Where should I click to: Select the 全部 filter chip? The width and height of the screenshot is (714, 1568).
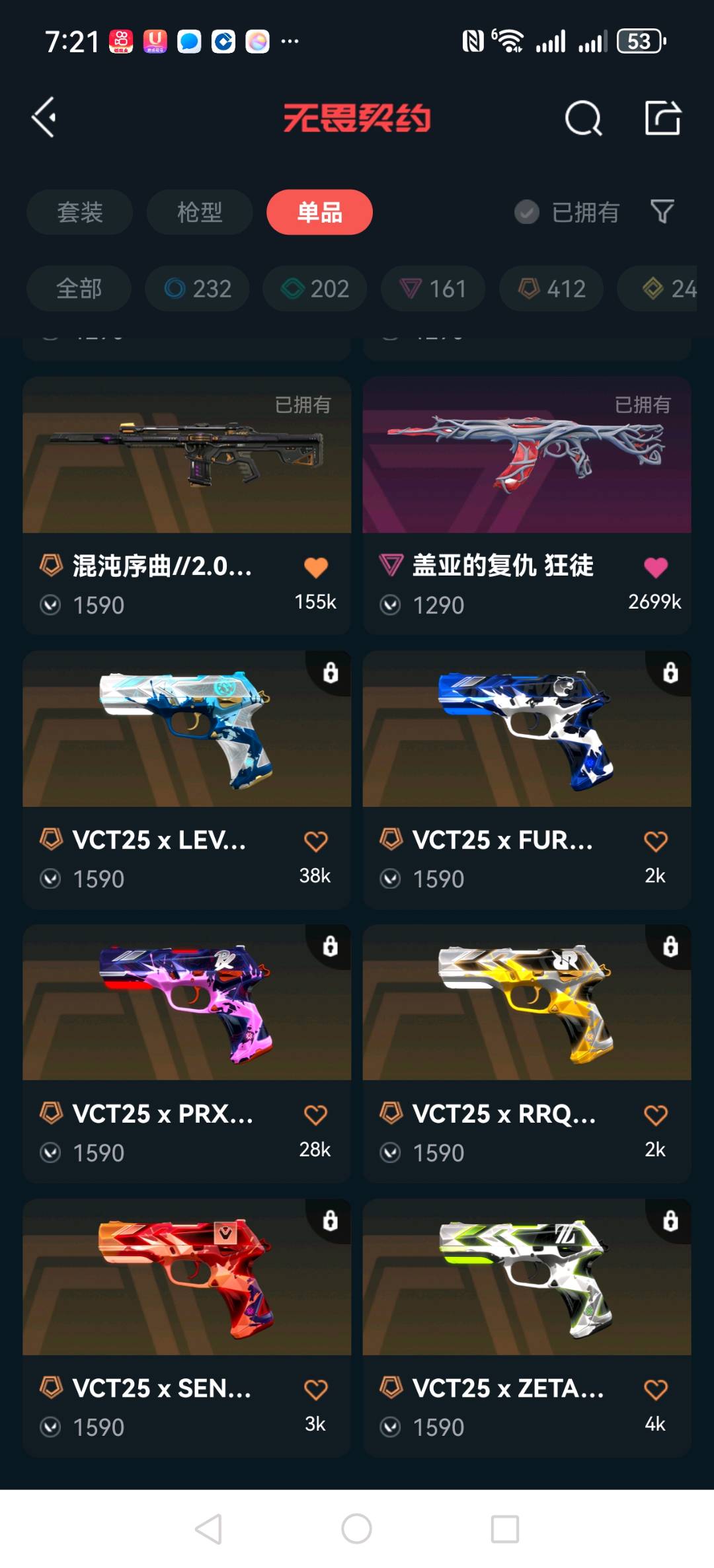[x=79, y=289]
